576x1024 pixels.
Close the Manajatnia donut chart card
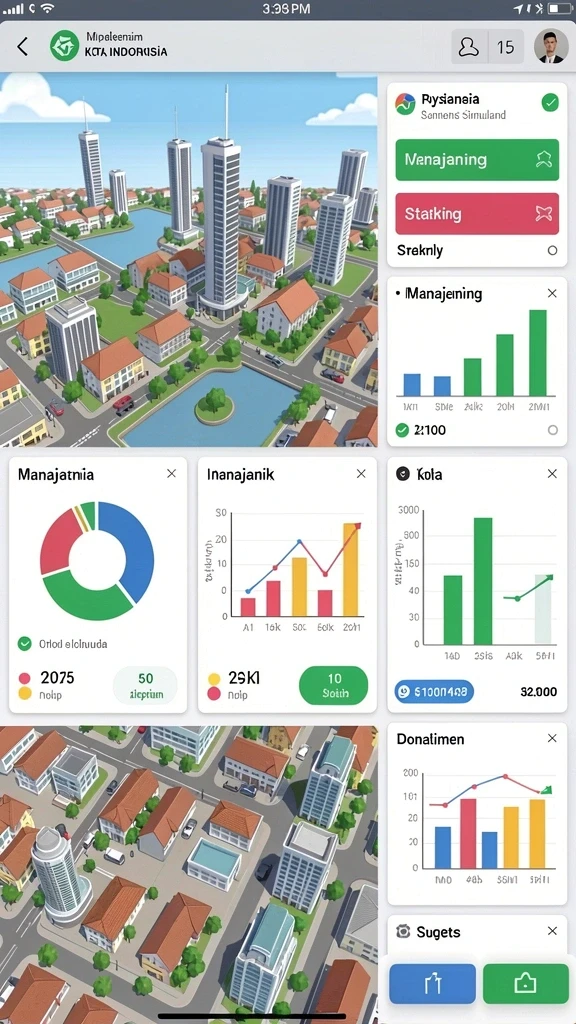[171, 473]
